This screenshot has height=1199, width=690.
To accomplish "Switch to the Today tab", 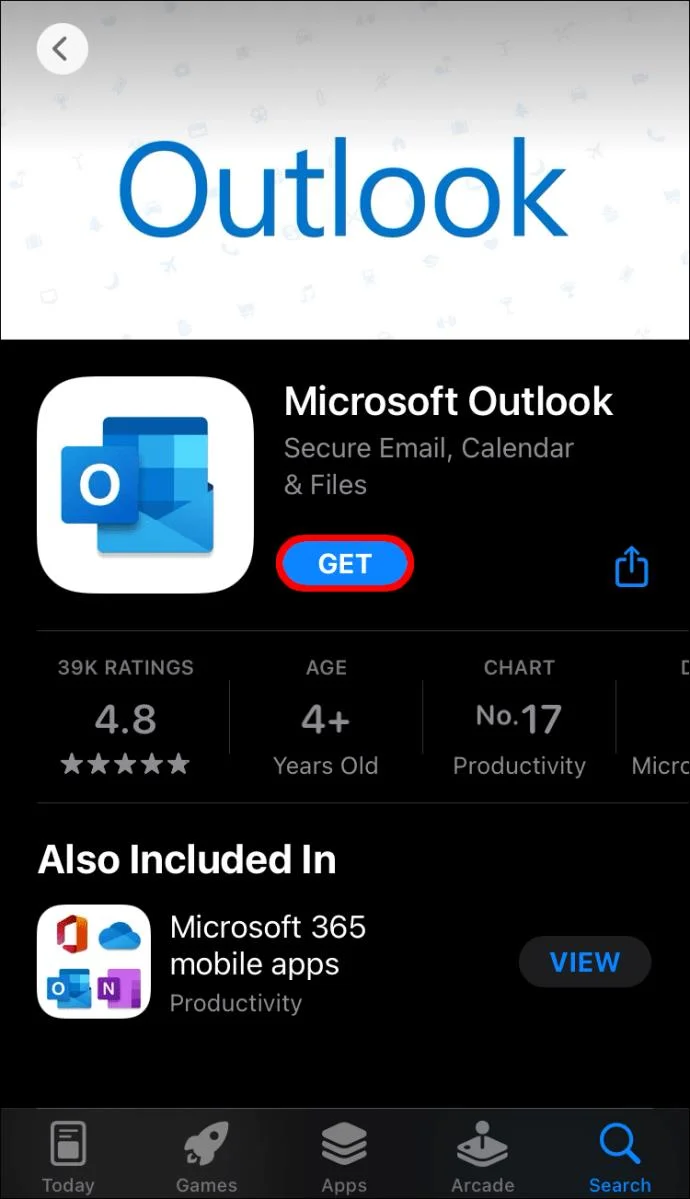I will coord(69,1157).
